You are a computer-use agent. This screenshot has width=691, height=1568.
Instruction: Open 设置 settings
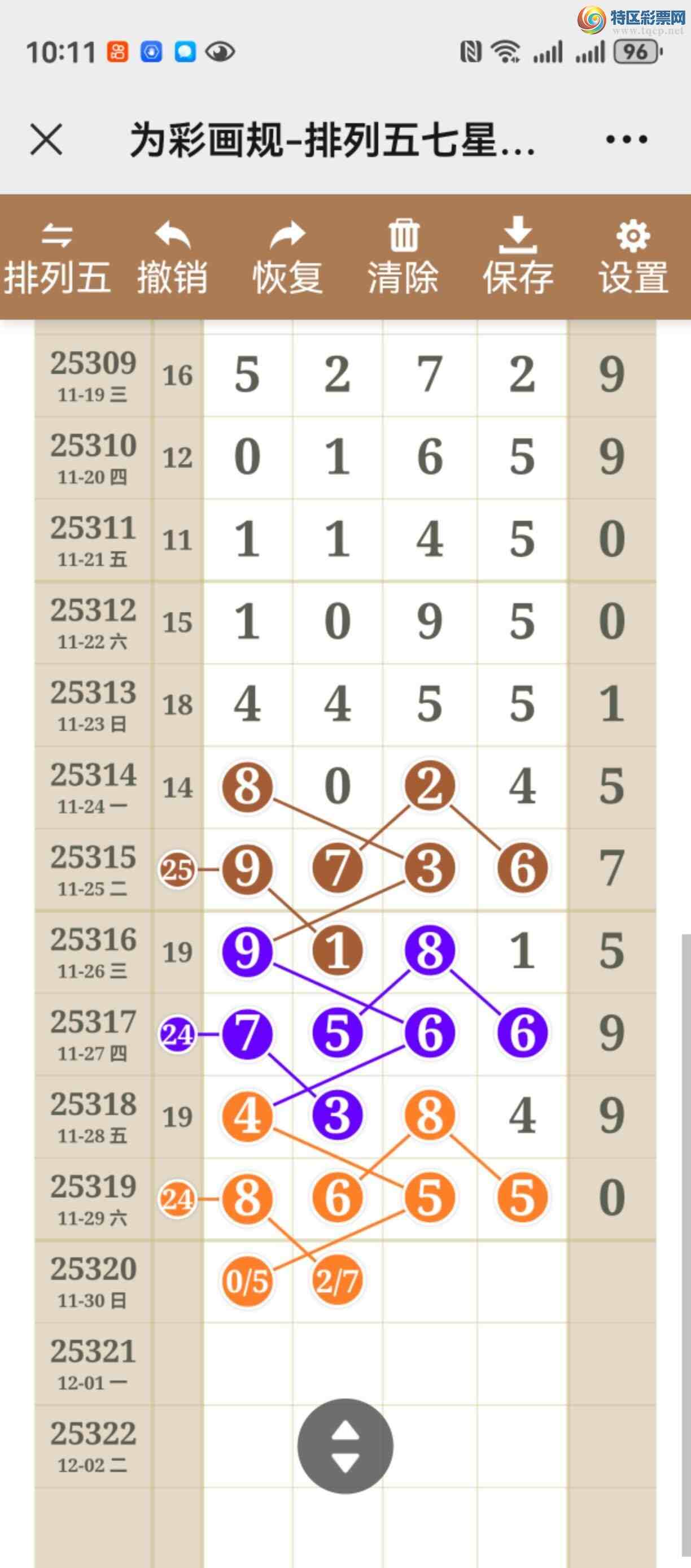coord(633,258)
